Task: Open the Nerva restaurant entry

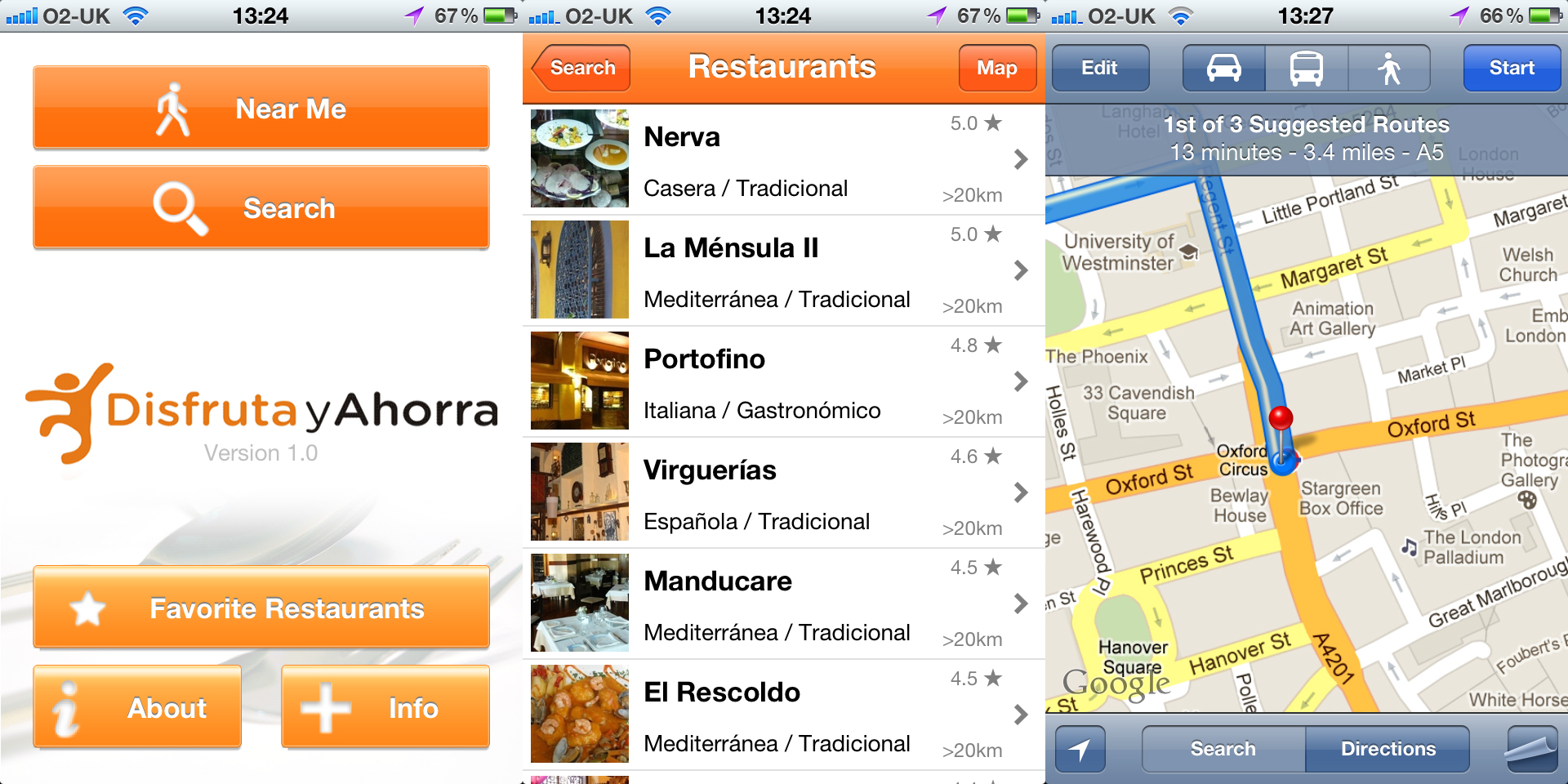Action: coord(782,159)
